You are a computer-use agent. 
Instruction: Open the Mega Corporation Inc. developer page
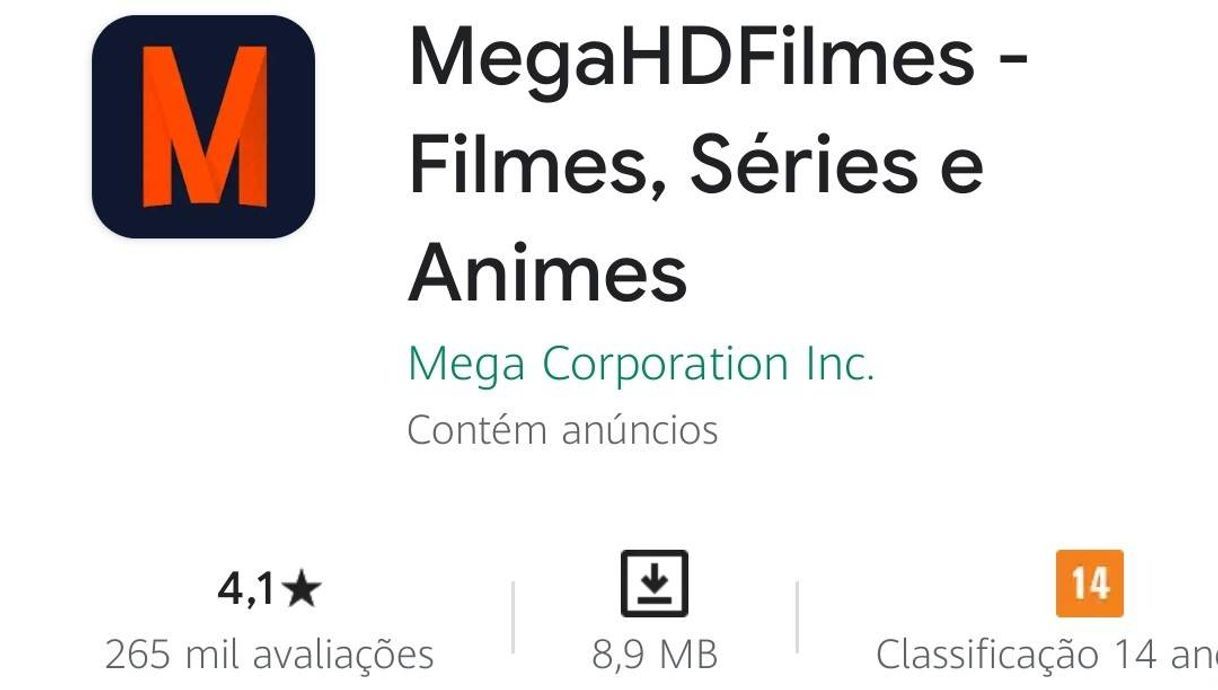(x=641, y=365)
